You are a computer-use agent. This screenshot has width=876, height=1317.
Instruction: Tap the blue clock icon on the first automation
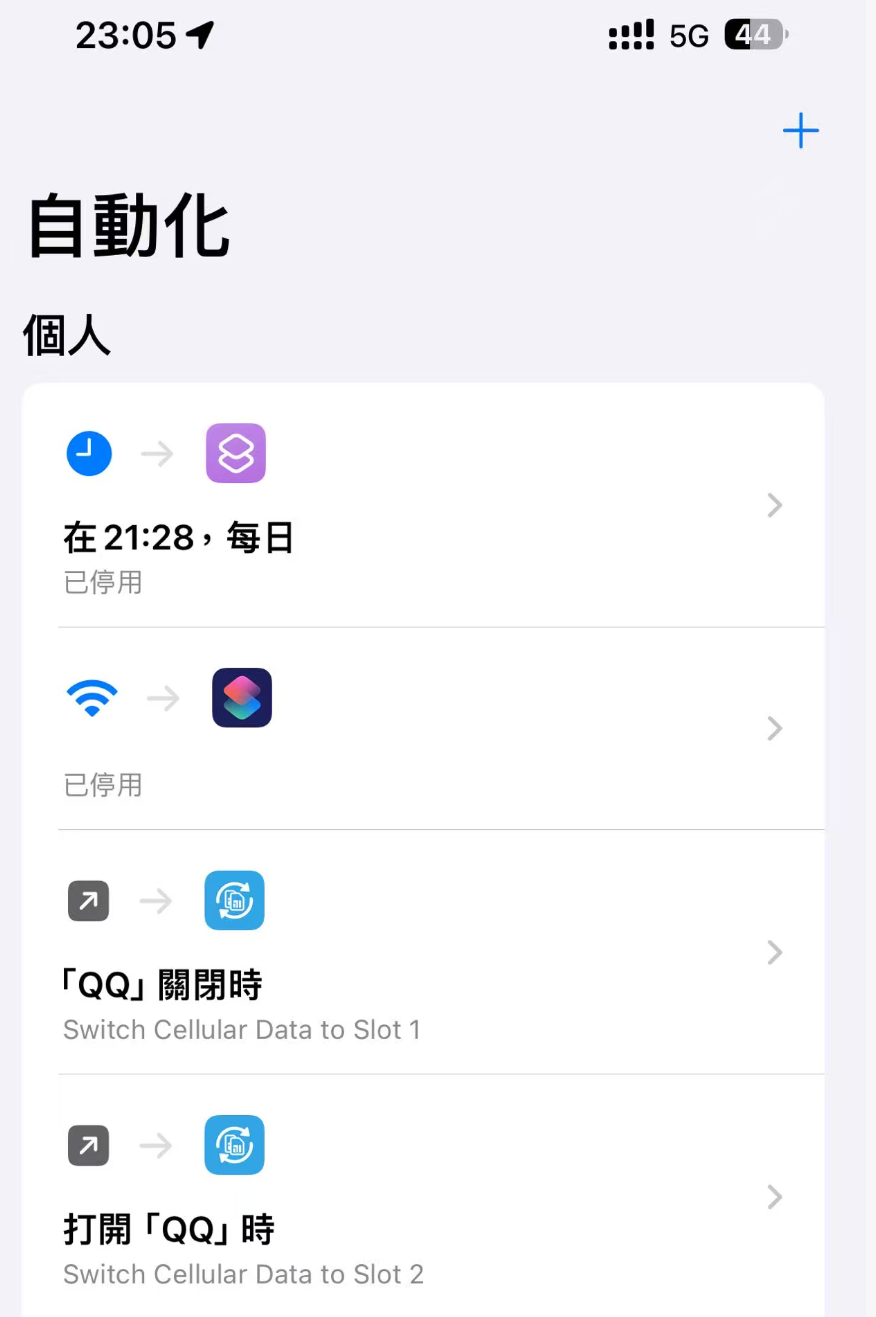point(89,452)
